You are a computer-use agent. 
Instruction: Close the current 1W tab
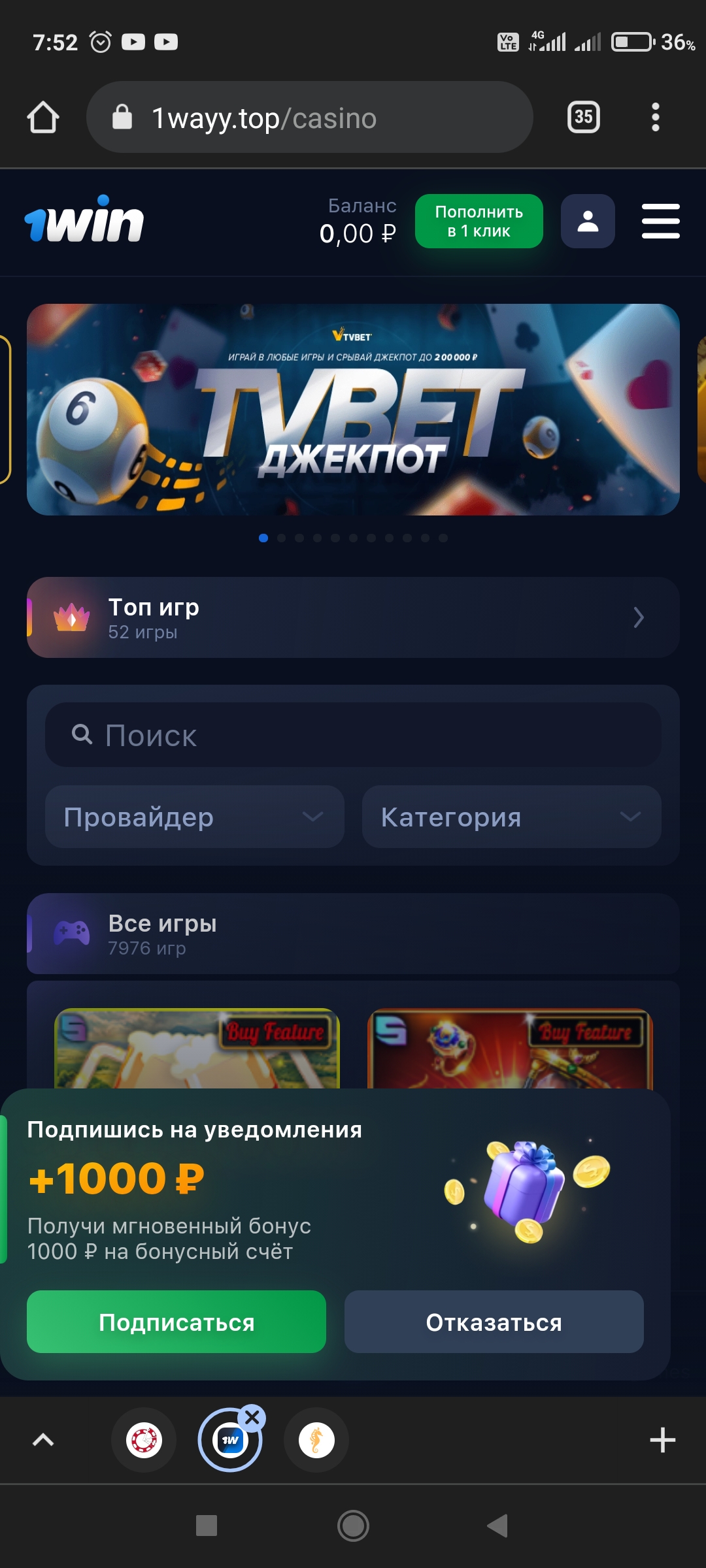(x=252, y=1418)
